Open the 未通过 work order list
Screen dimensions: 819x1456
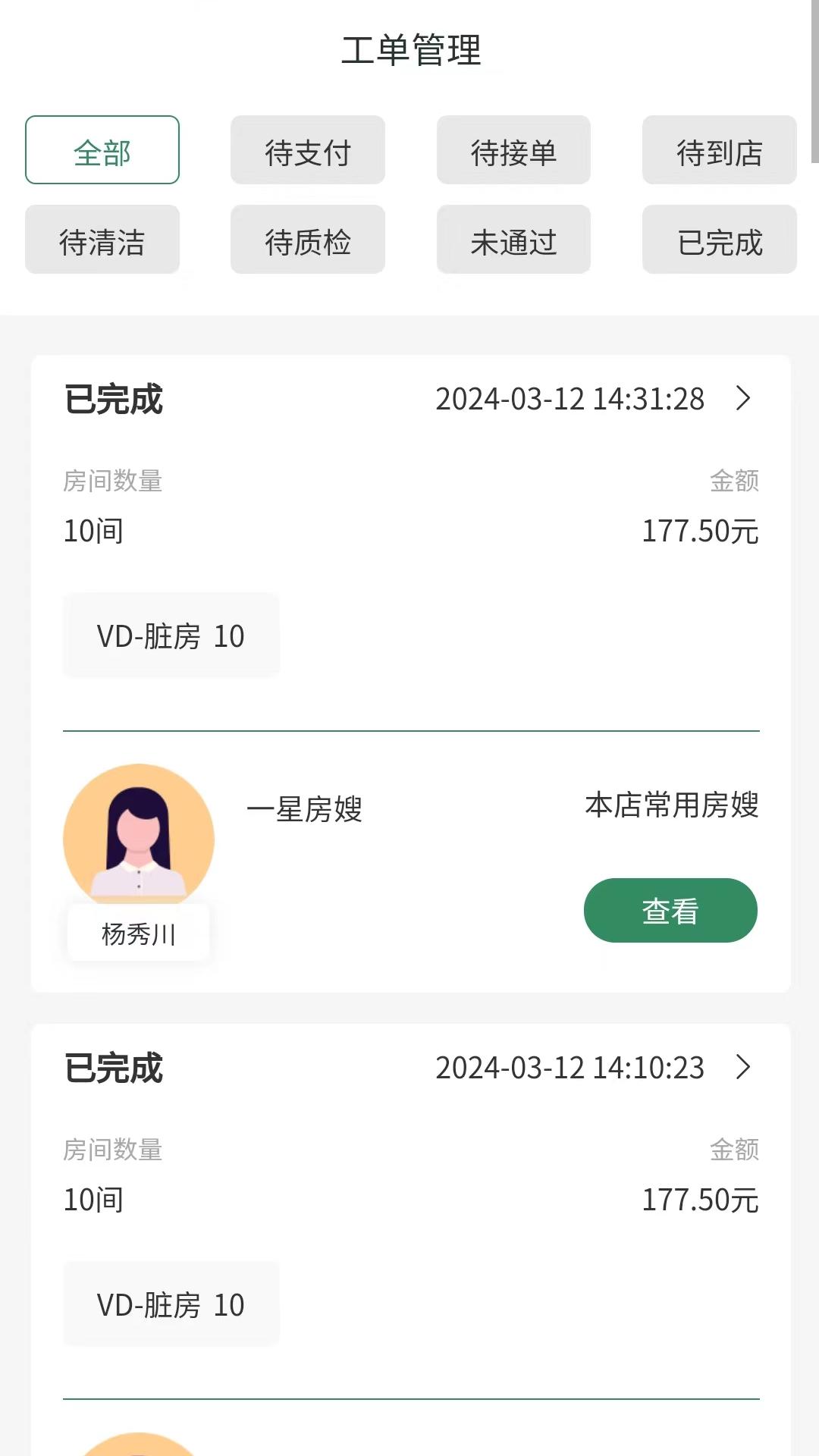513,240
